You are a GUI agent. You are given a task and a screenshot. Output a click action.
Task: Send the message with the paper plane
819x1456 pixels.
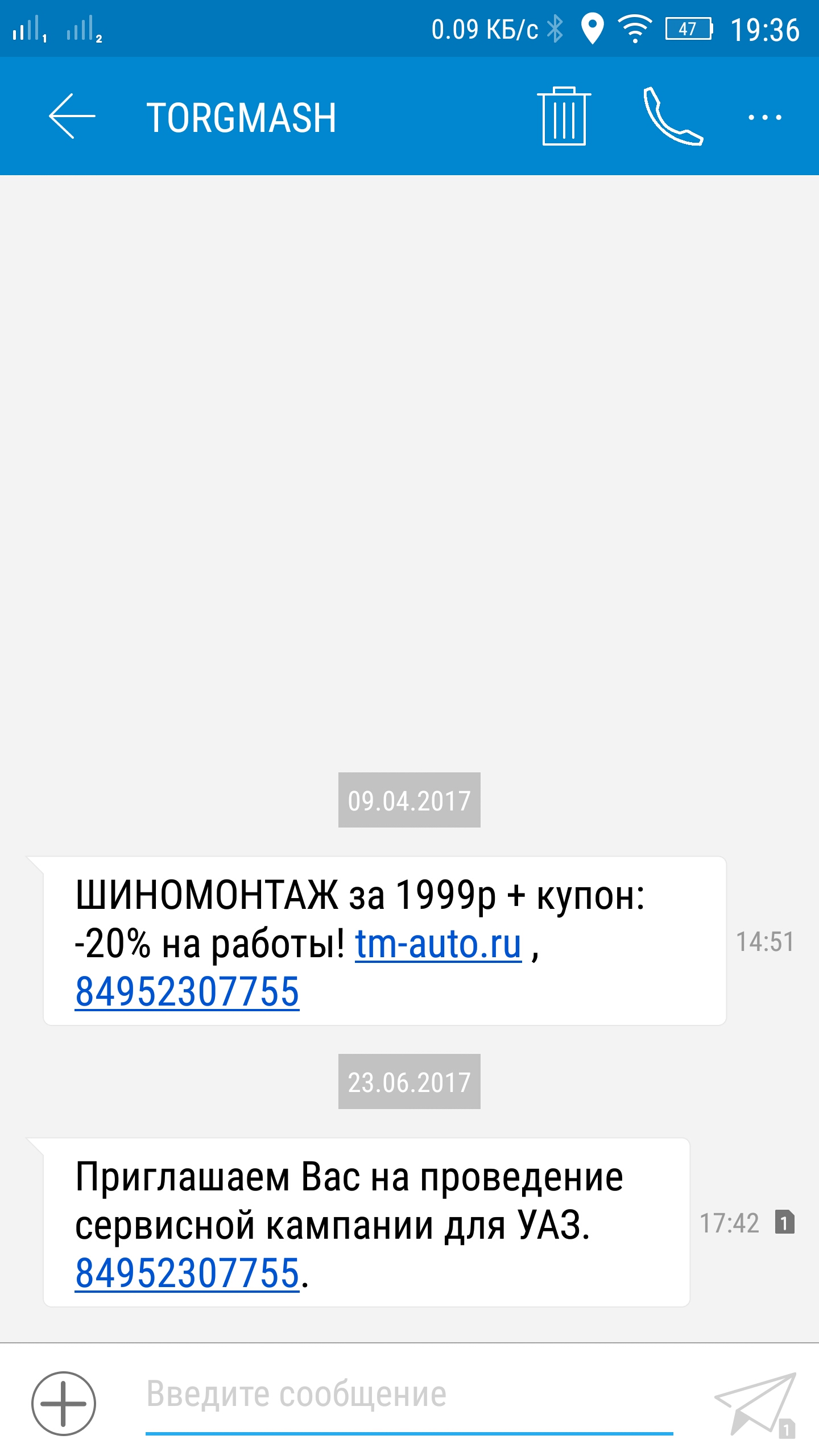(x=756, y=1403)
